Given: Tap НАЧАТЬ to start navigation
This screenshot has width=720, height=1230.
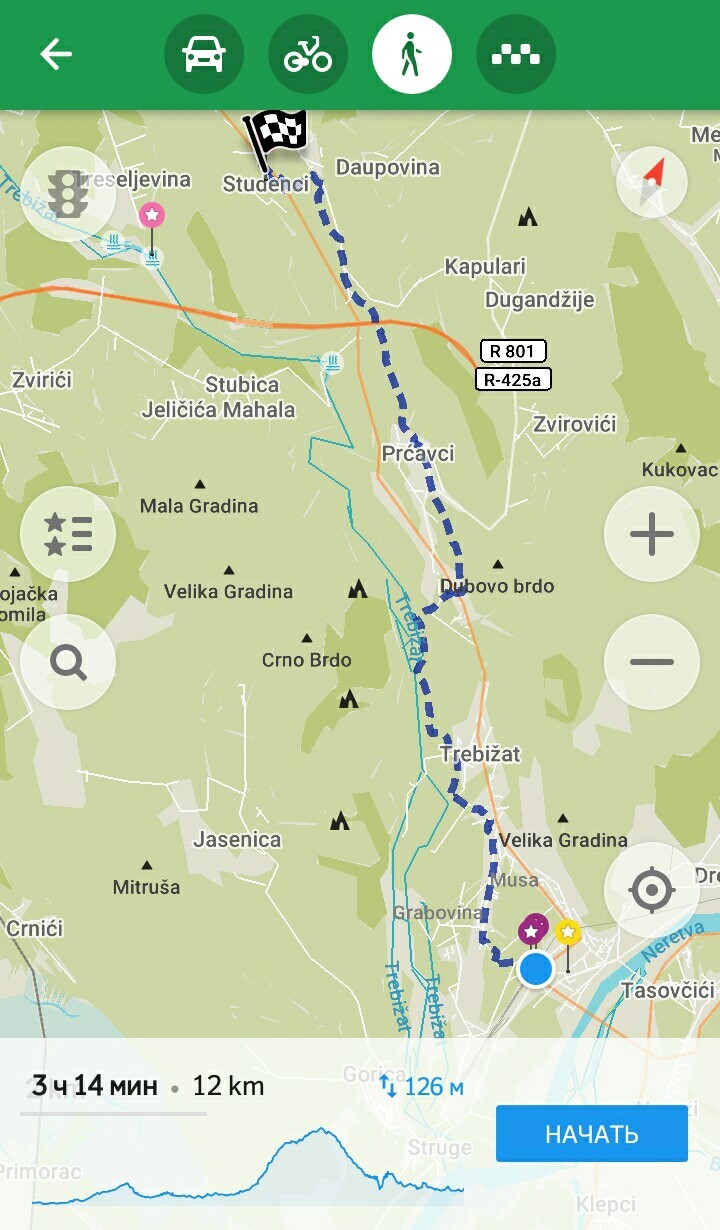Looking at the screenshot, I should 592,1134.
